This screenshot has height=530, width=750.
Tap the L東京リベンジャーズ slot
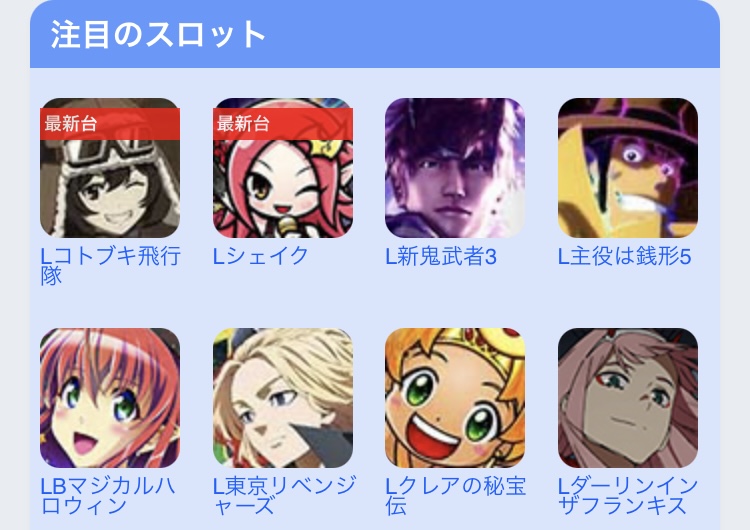click(x=283, y=398)
